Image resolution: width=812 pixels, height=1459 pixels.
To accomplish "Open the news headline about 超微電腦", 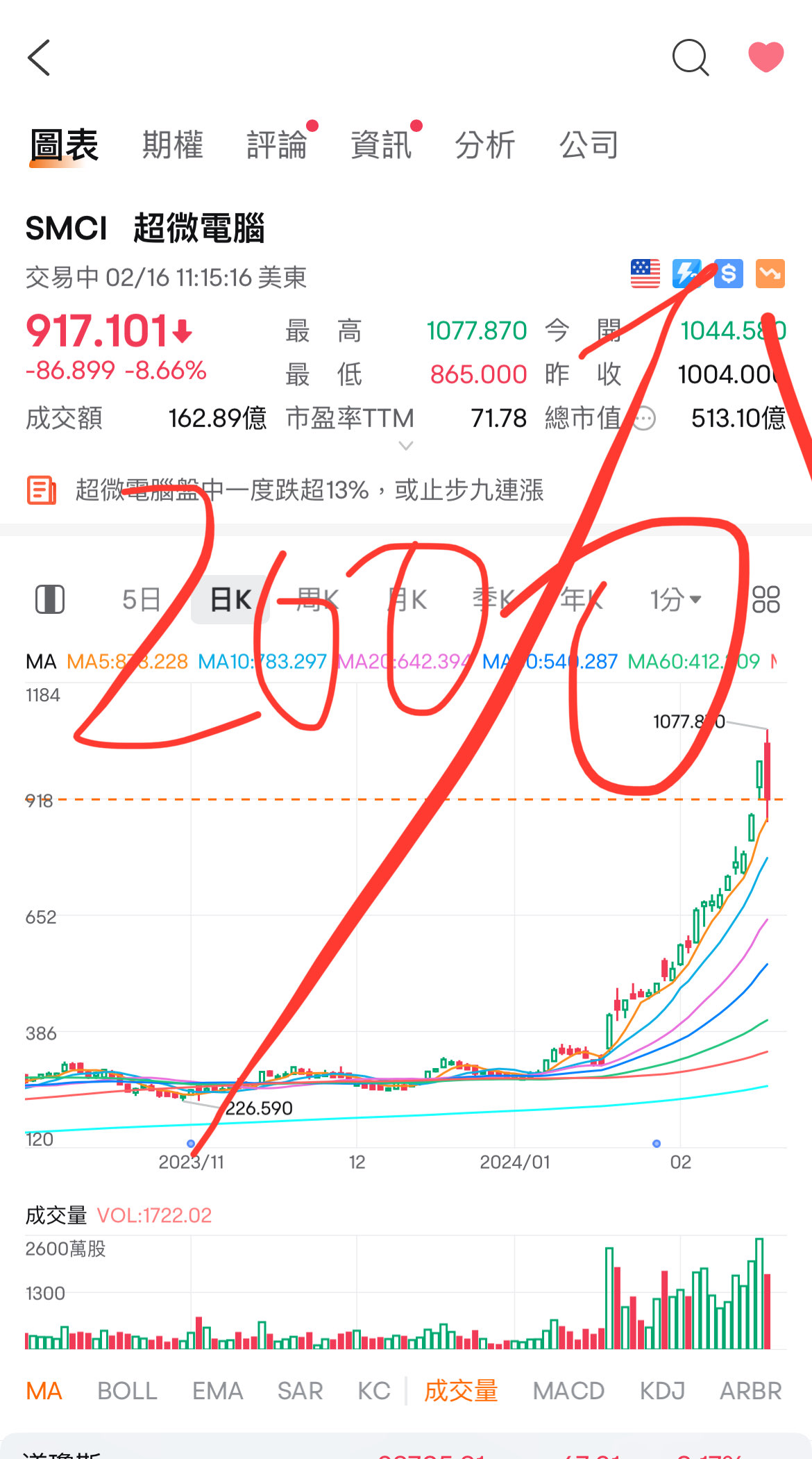I will pos(309,490).
